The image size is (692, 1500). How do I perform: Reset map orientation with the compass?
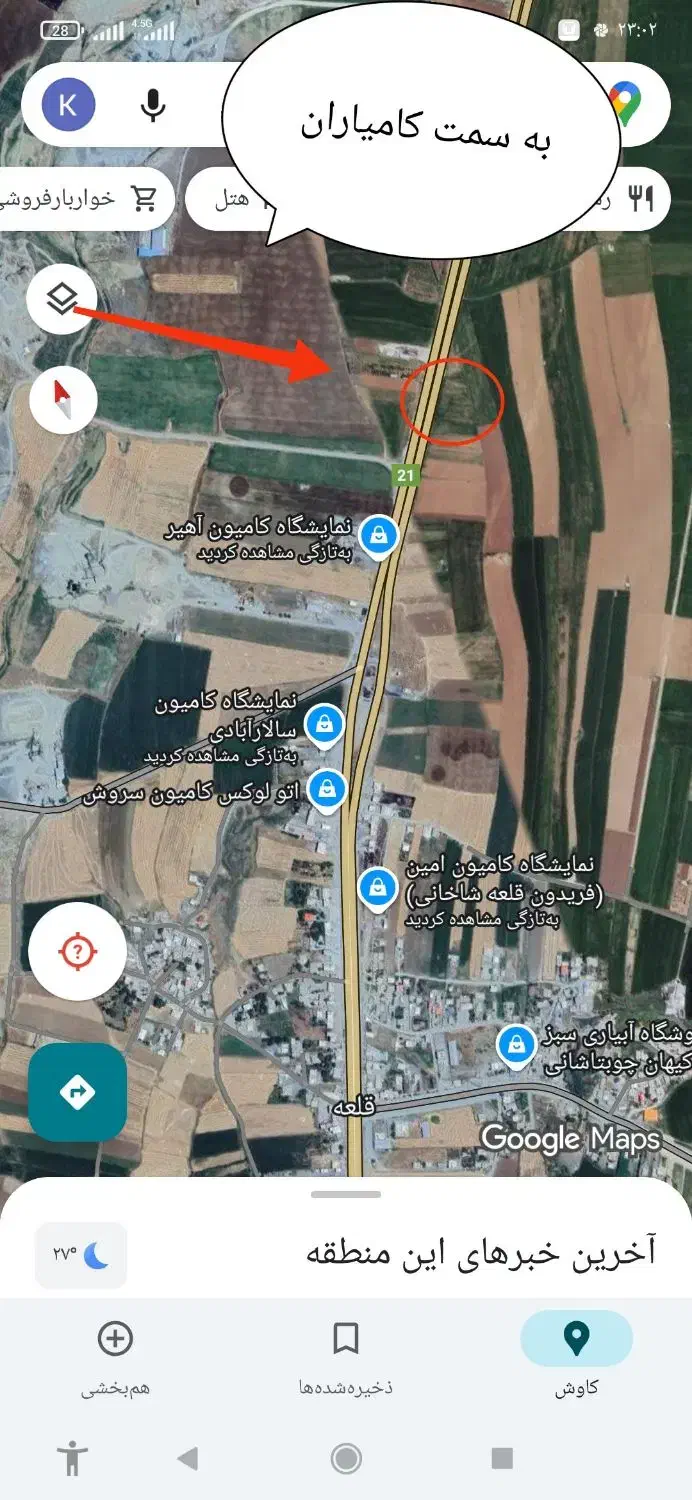click(62, 400)
